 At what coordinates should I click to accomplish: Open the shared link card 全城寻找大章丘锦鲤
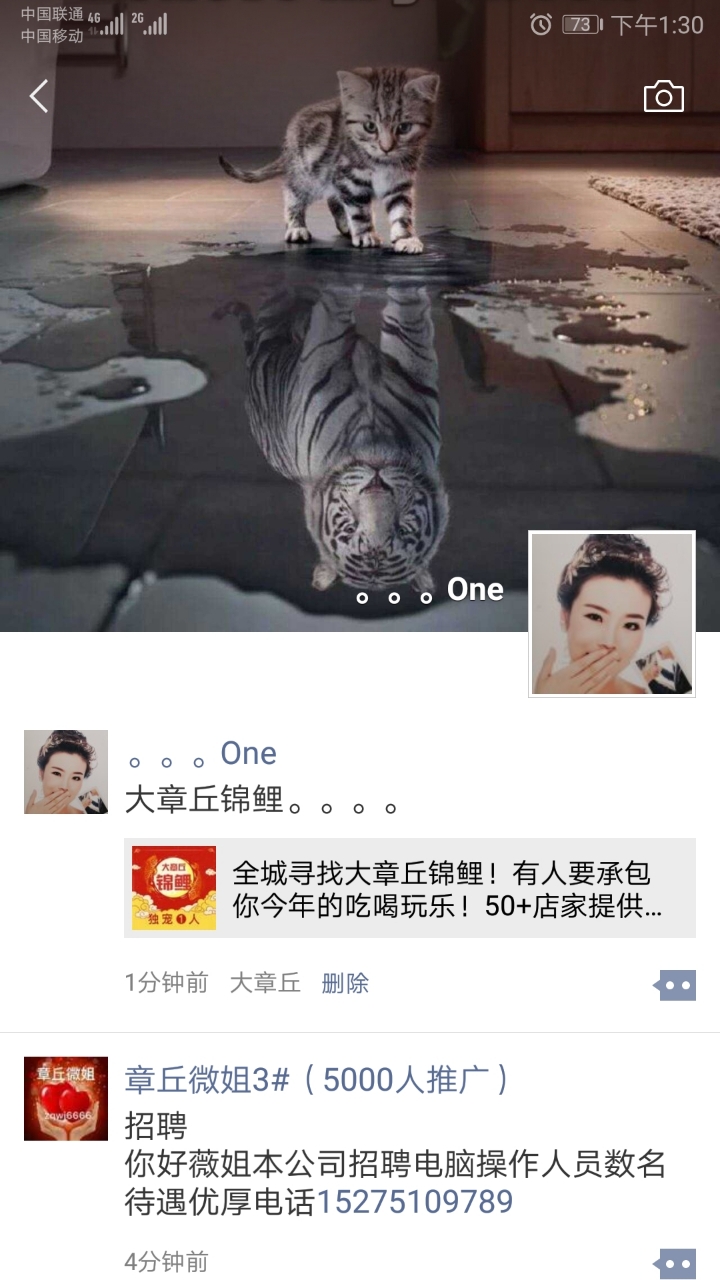[409, 888]
